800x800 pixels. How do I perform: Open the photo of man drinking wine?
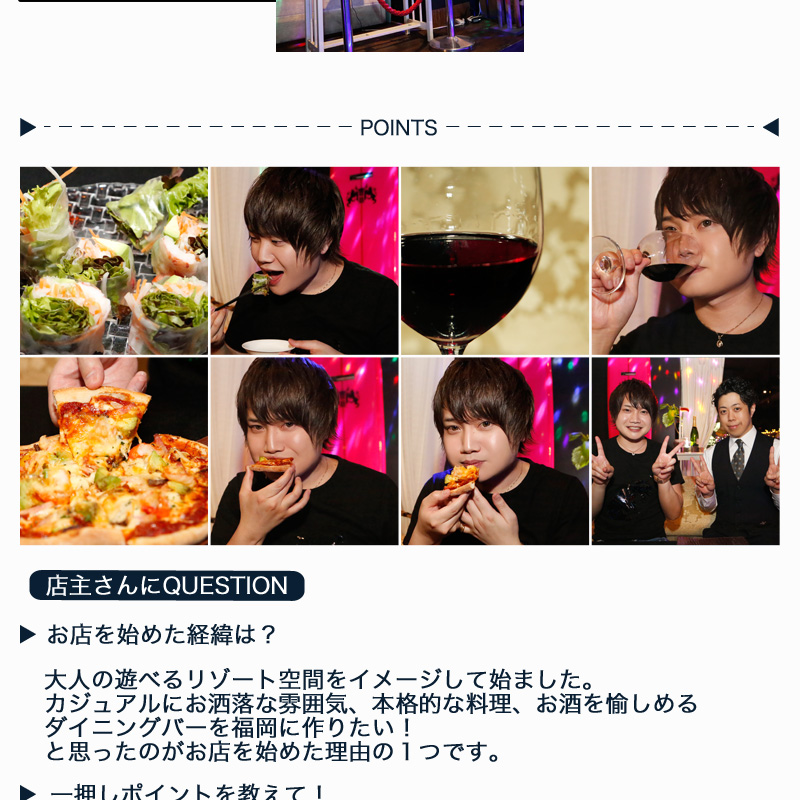point(685,261)
